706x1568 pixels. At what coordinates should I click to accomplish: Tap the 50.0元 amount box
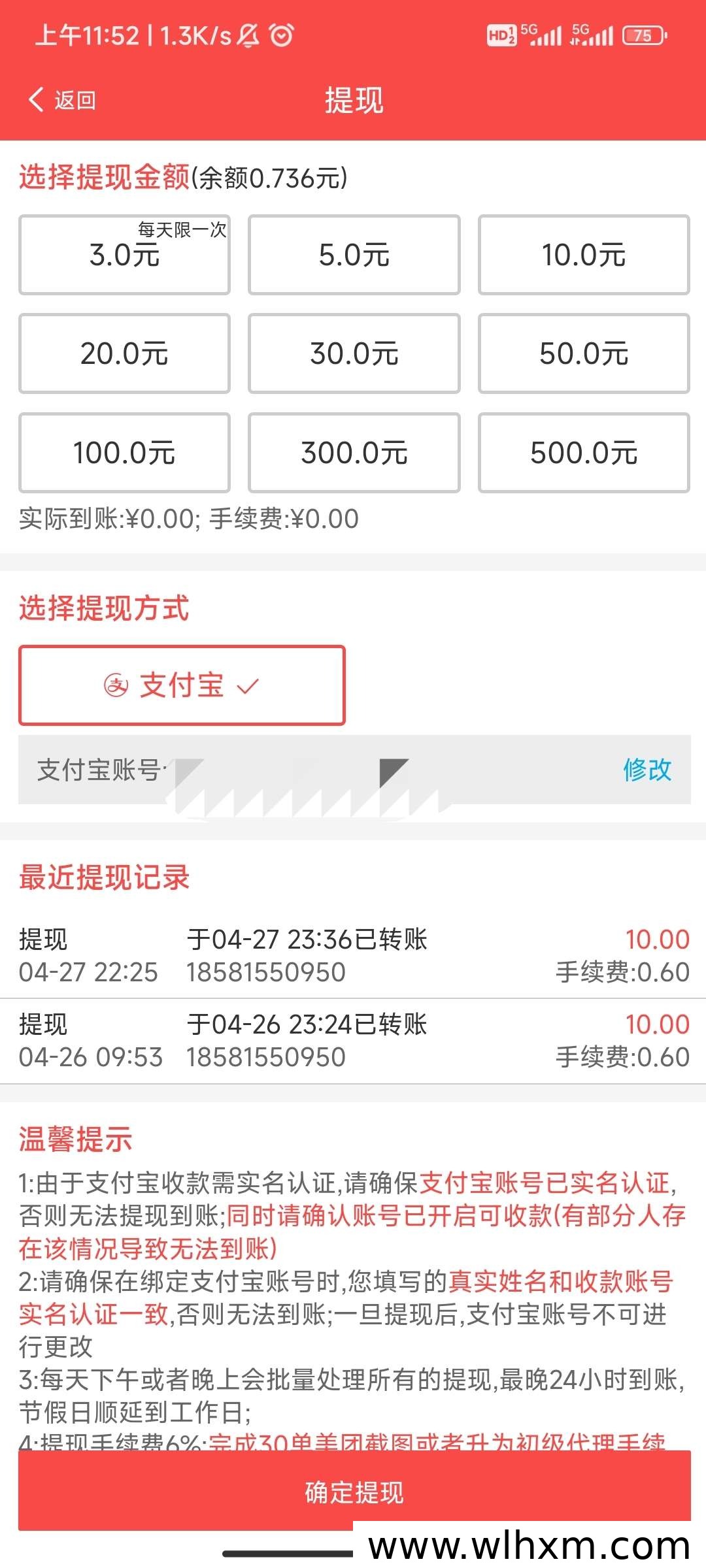(x=583, y=353)
